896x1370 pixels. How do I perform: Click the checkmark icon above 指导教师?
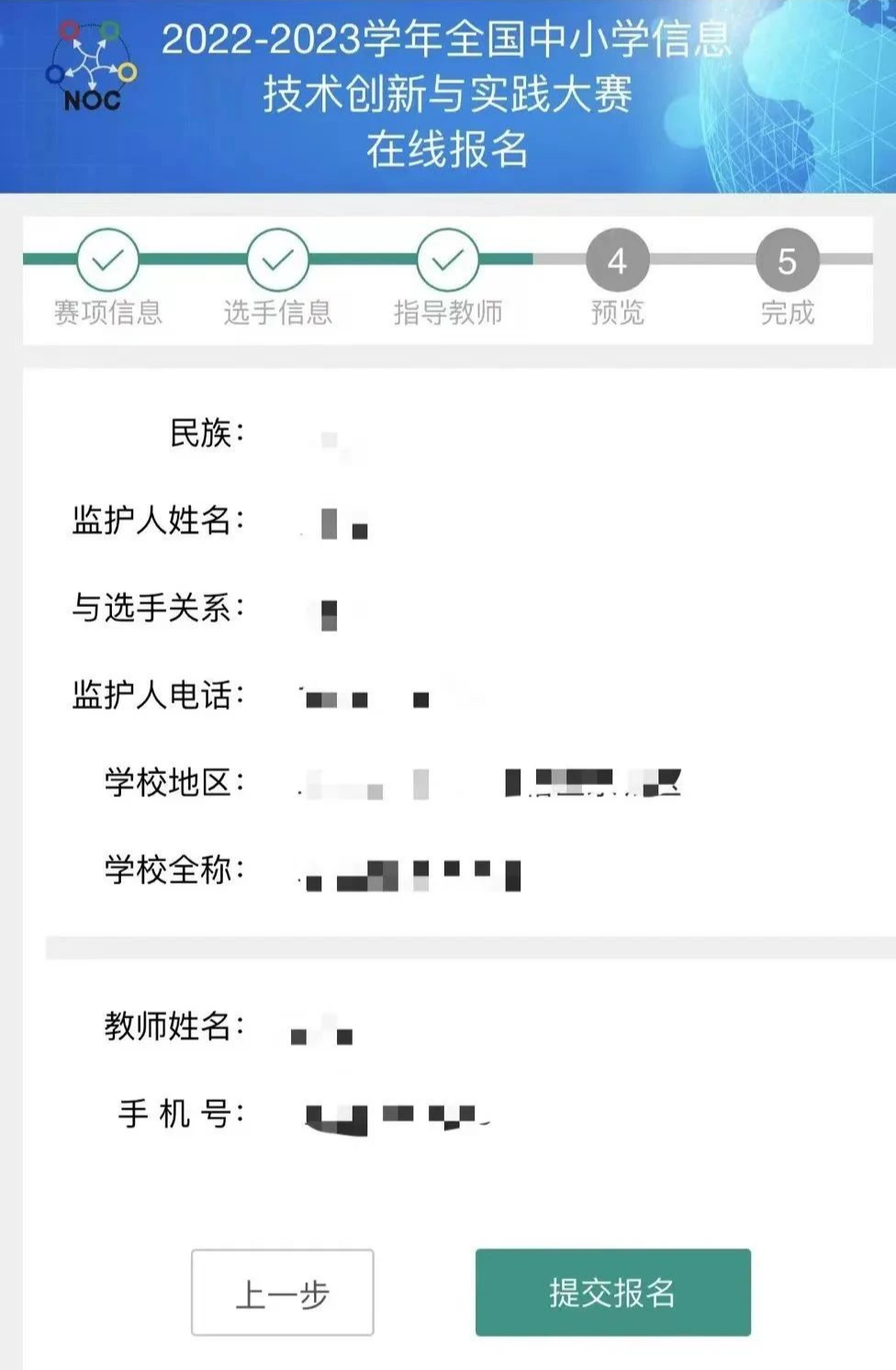click(x=446, y=260)
